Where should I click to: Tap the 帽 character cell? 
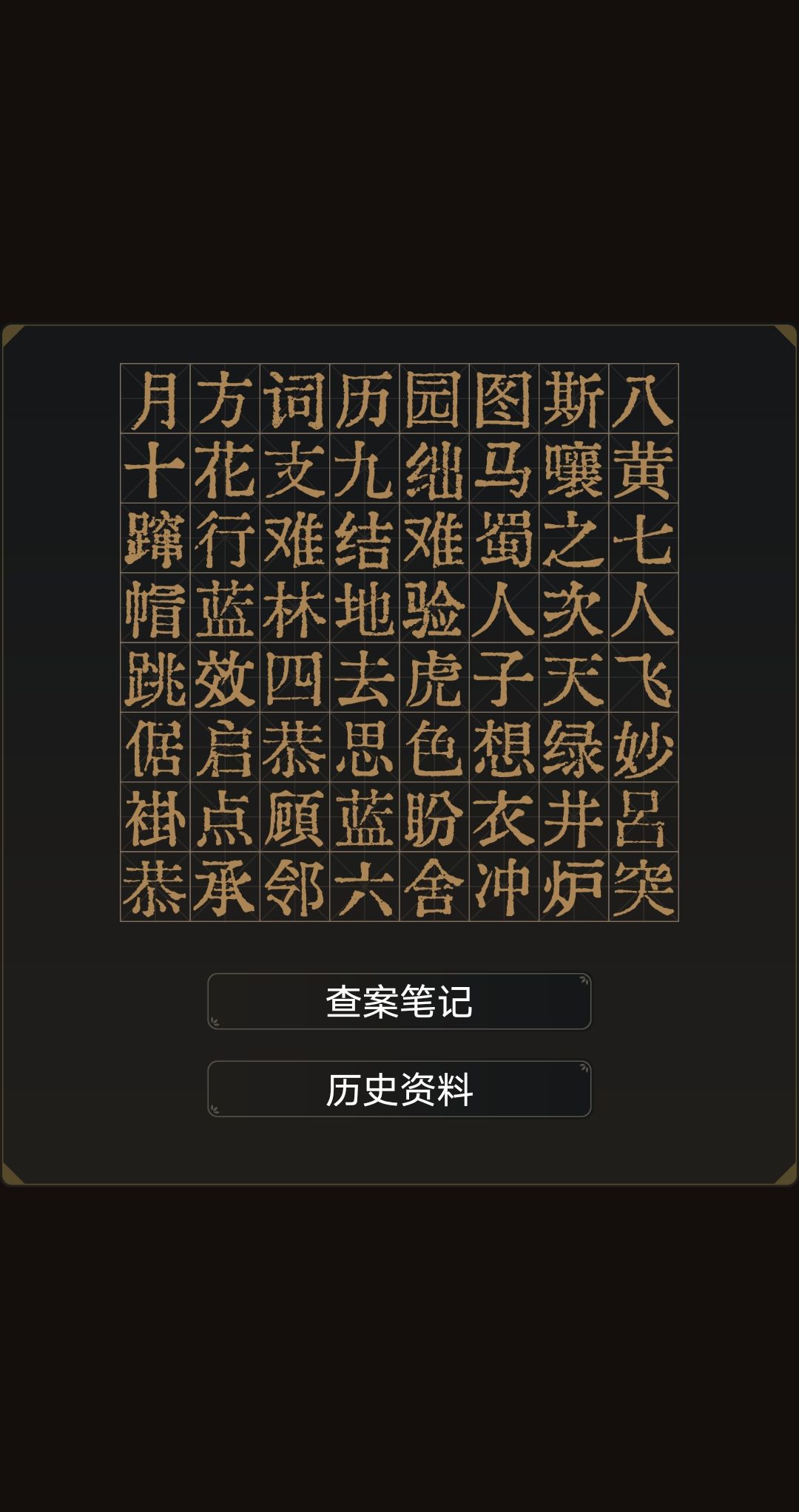point(155,608)
